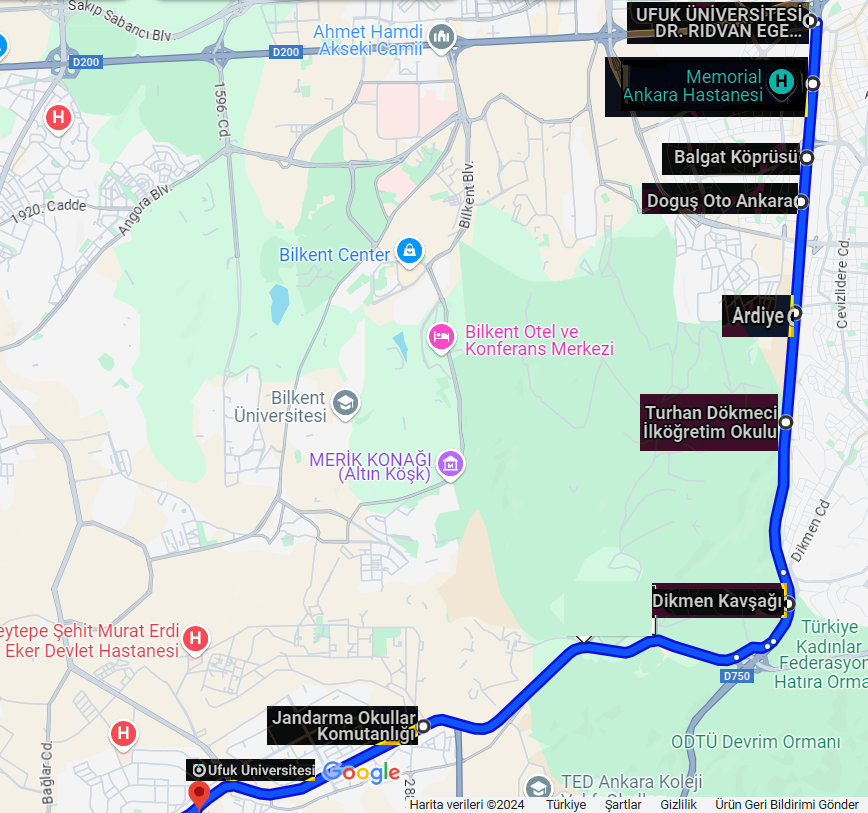Image resolution: width=868 pixels, height=813 pixels.
Task: Open the Bilkent Center map marker
Action: pos(409,251)
